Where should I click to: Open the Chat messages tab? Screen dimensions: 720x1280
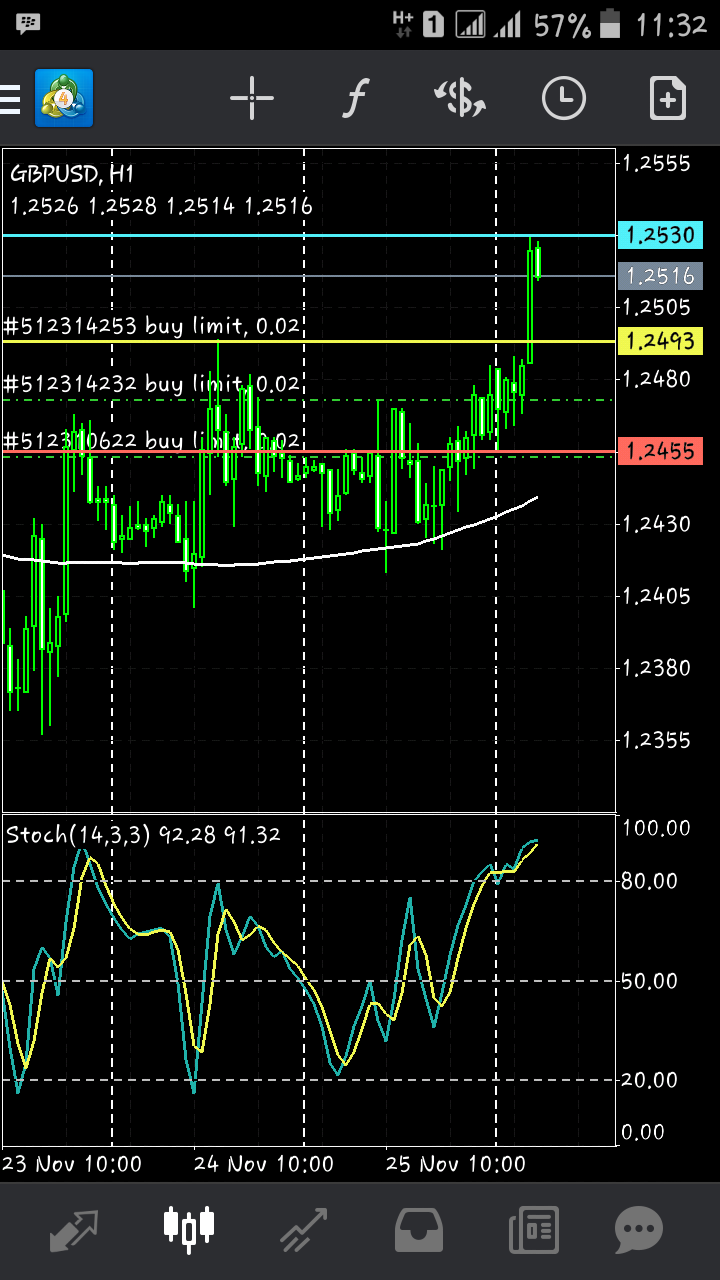639,1230
